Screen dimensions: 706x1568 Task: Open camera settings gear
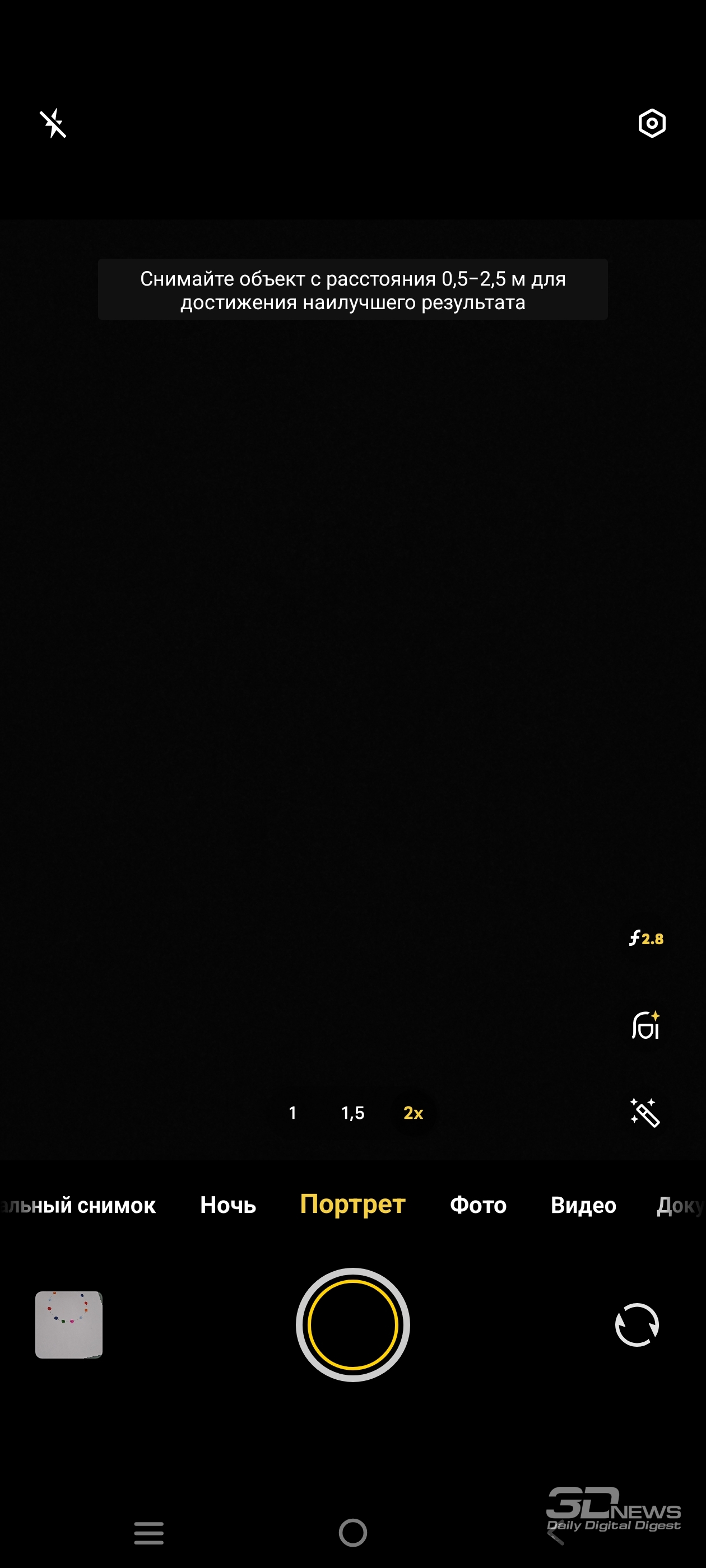(x=652, y=124)
